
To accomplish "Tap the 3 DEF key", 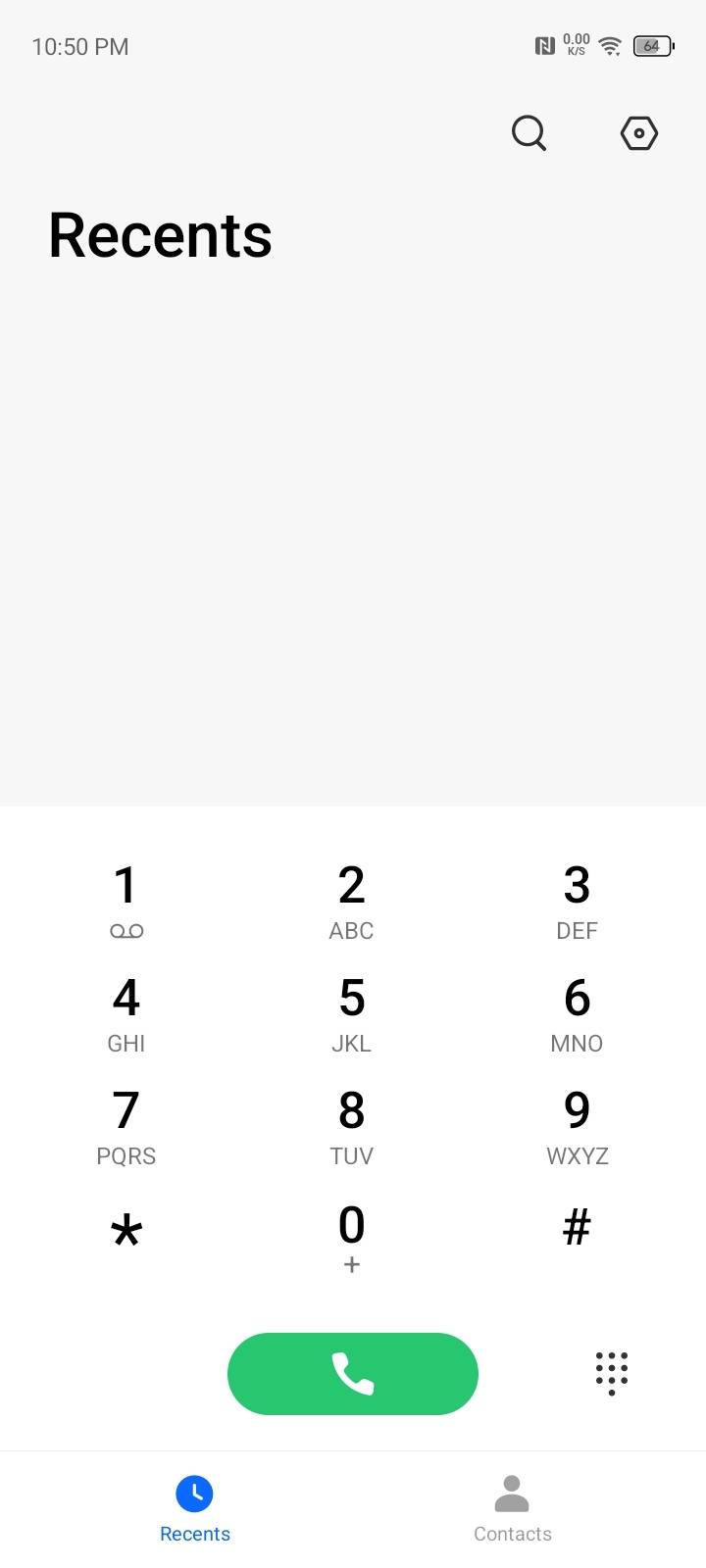I will click(577, 900).
